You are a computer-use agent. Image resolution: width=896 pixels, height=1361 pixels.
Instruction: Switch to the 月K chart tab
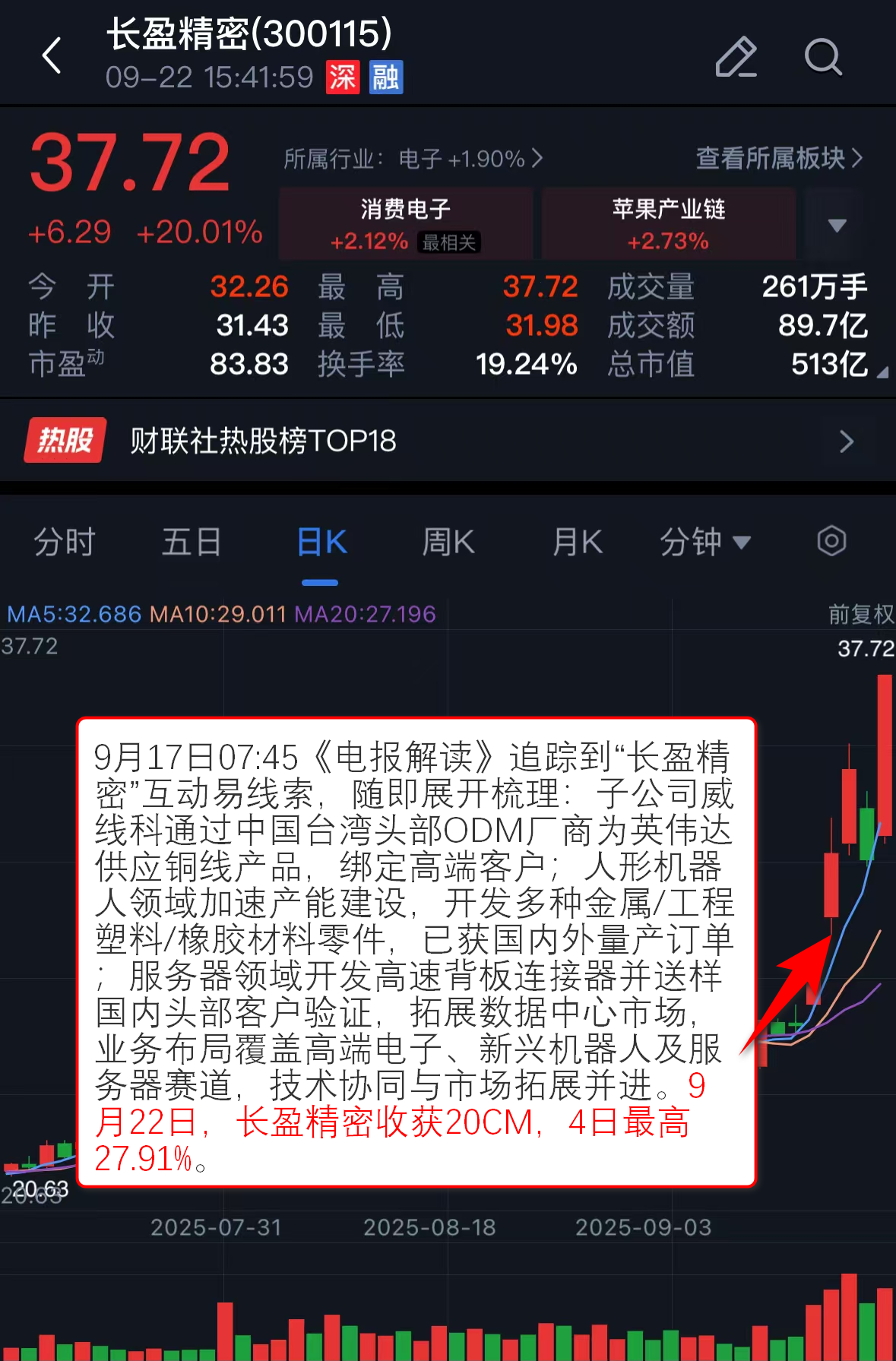pyautogui.click(x=577, y=543)
